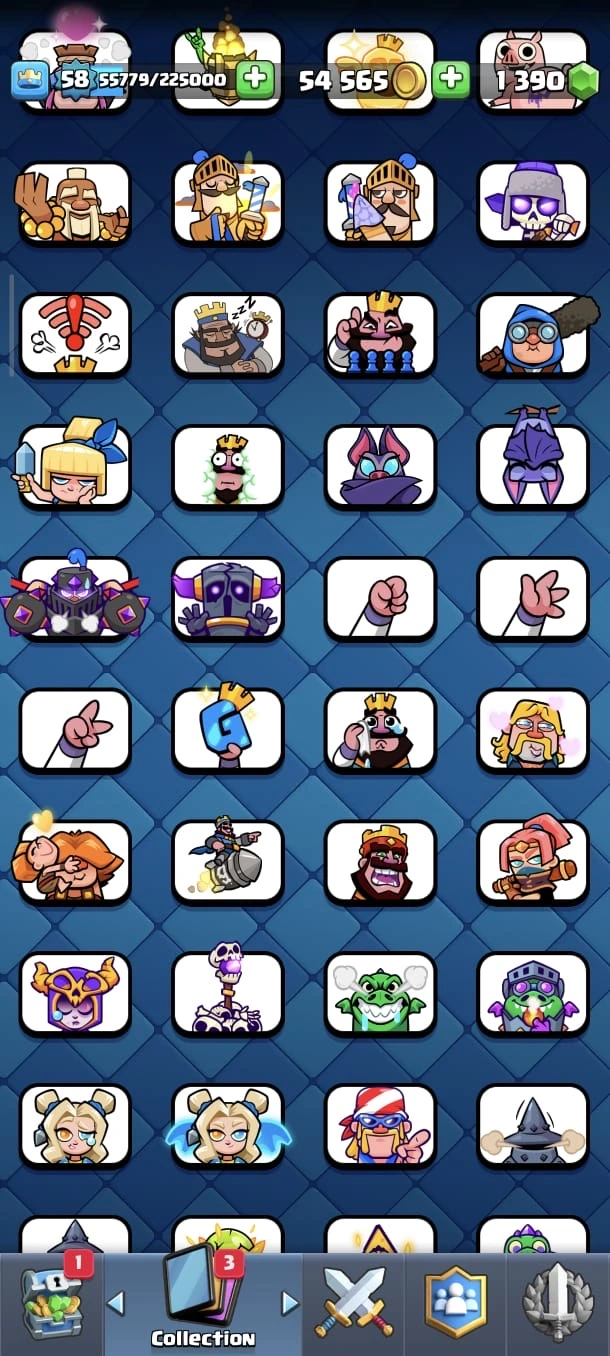Select the hanging upside-down bat emote
The image size is (610, 1356).
[x=533, y=467]
